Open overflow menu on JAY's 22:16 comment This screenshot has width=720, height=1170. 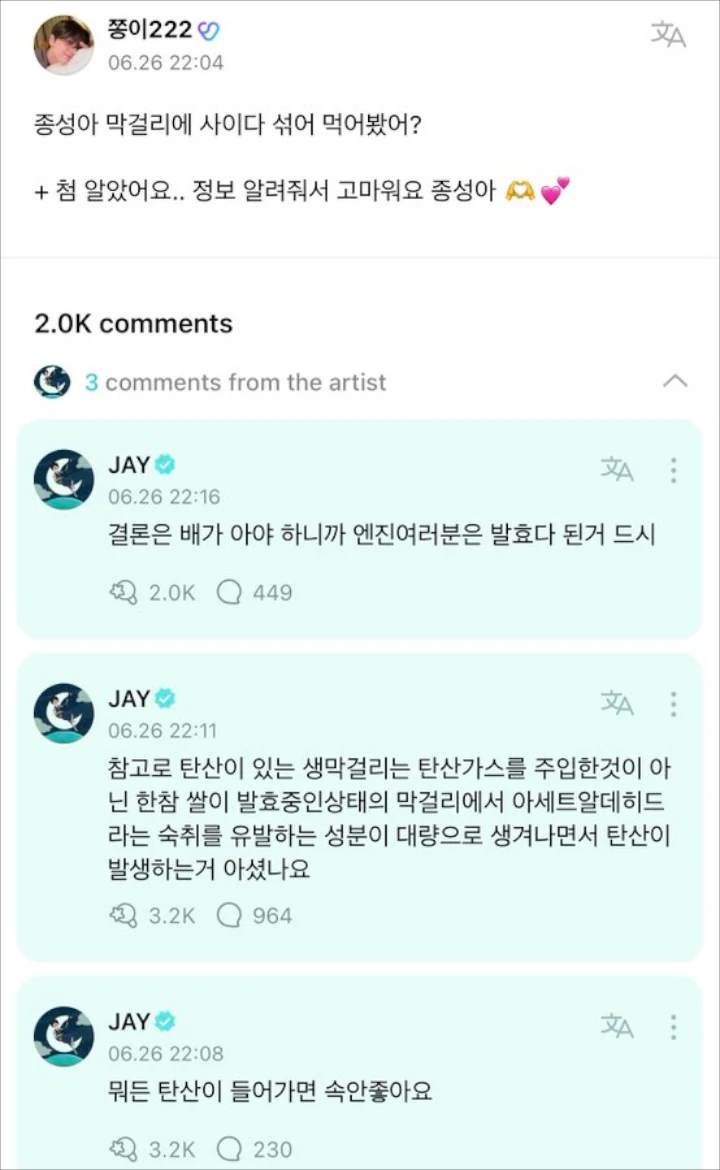tap(673, 470)
